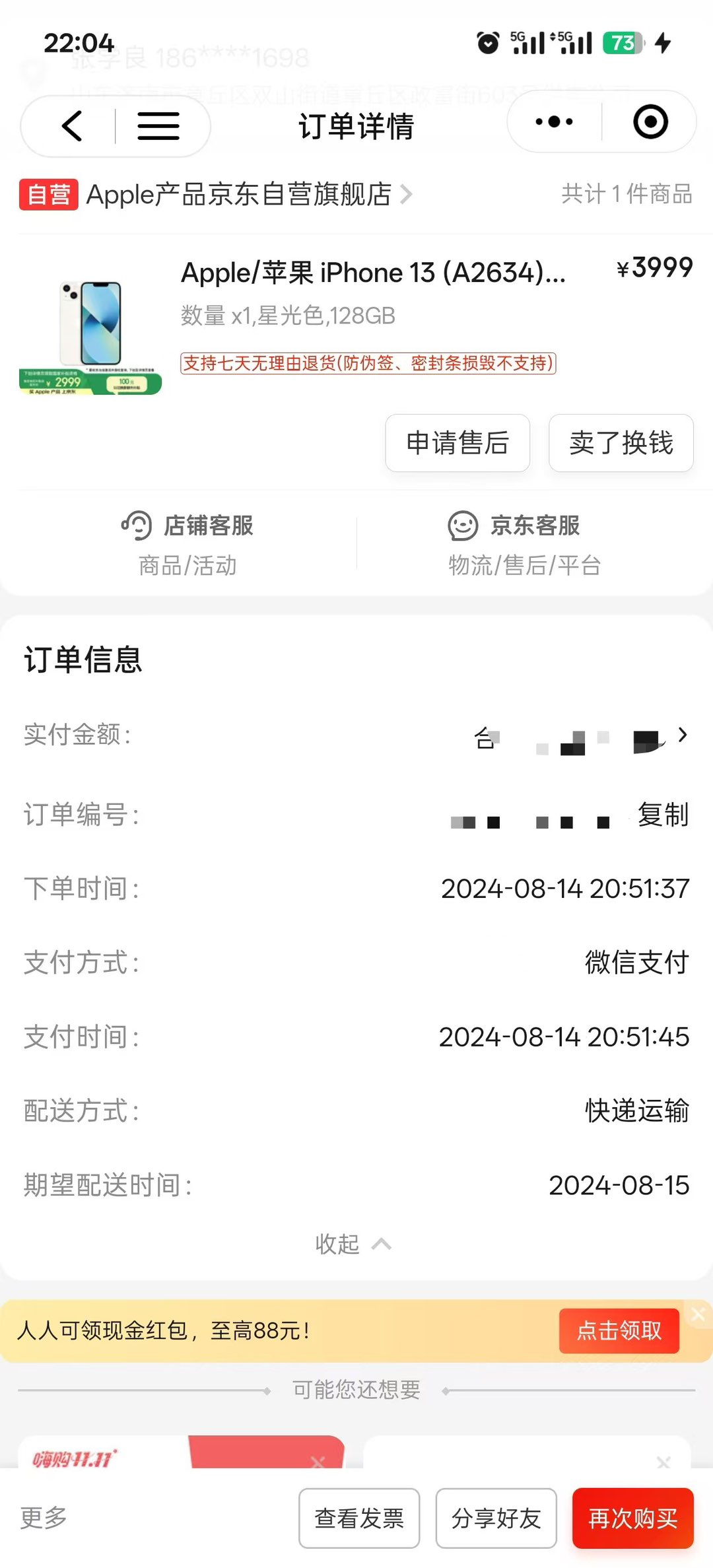Close the mini-program with circle icon
The height and width of the screenshot is (1568, 713).
click(650, 122)
